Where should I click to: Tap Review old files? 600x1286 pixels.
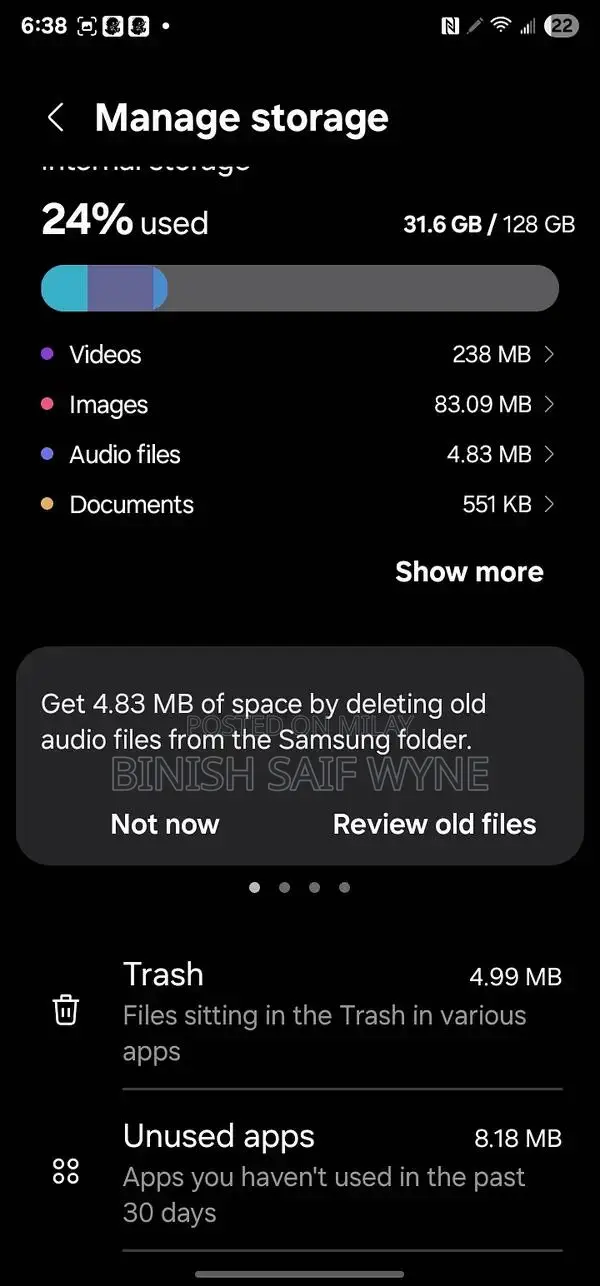(x=434, y=824)
